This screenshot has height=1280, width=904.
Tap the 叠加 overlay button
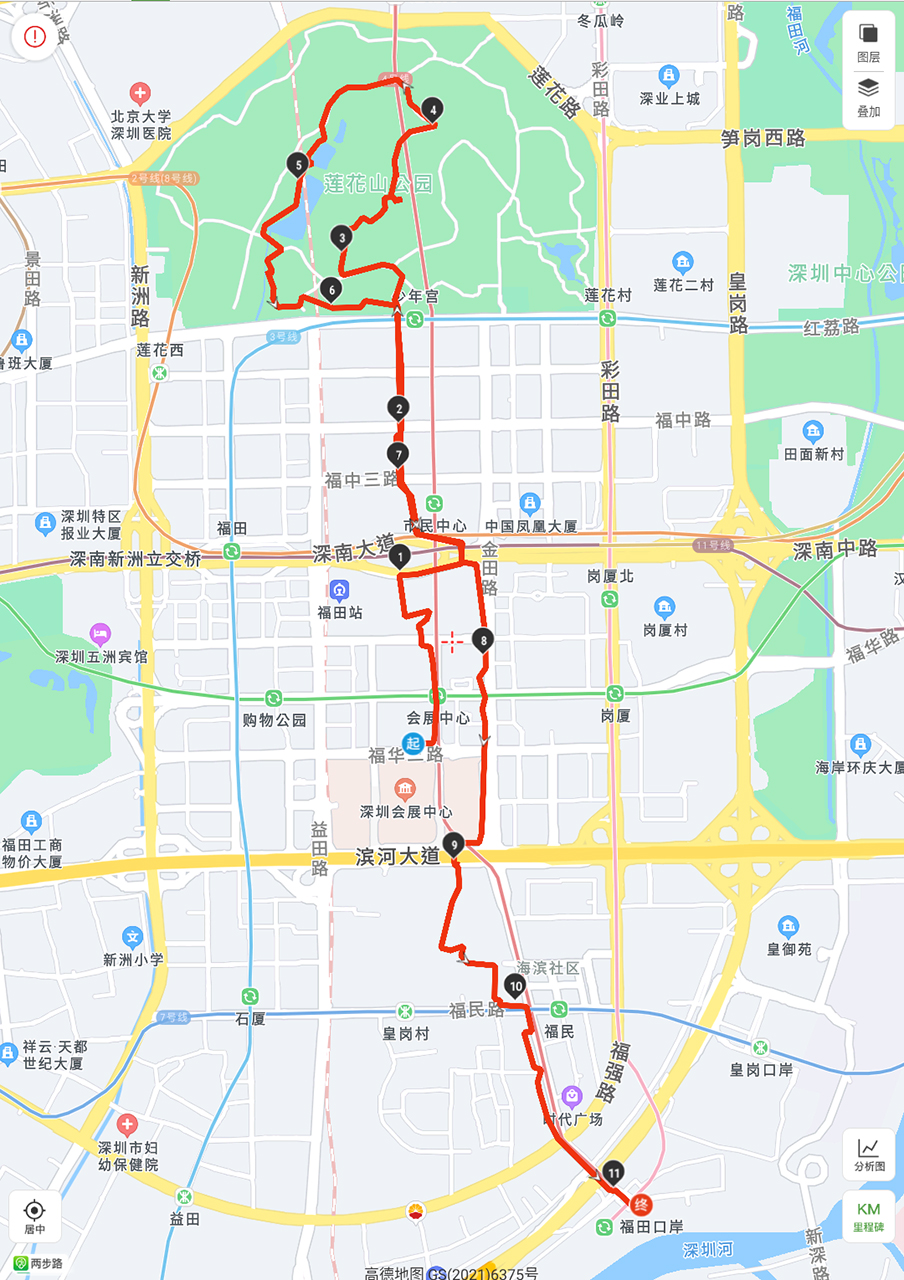click(x=868, y=97)
